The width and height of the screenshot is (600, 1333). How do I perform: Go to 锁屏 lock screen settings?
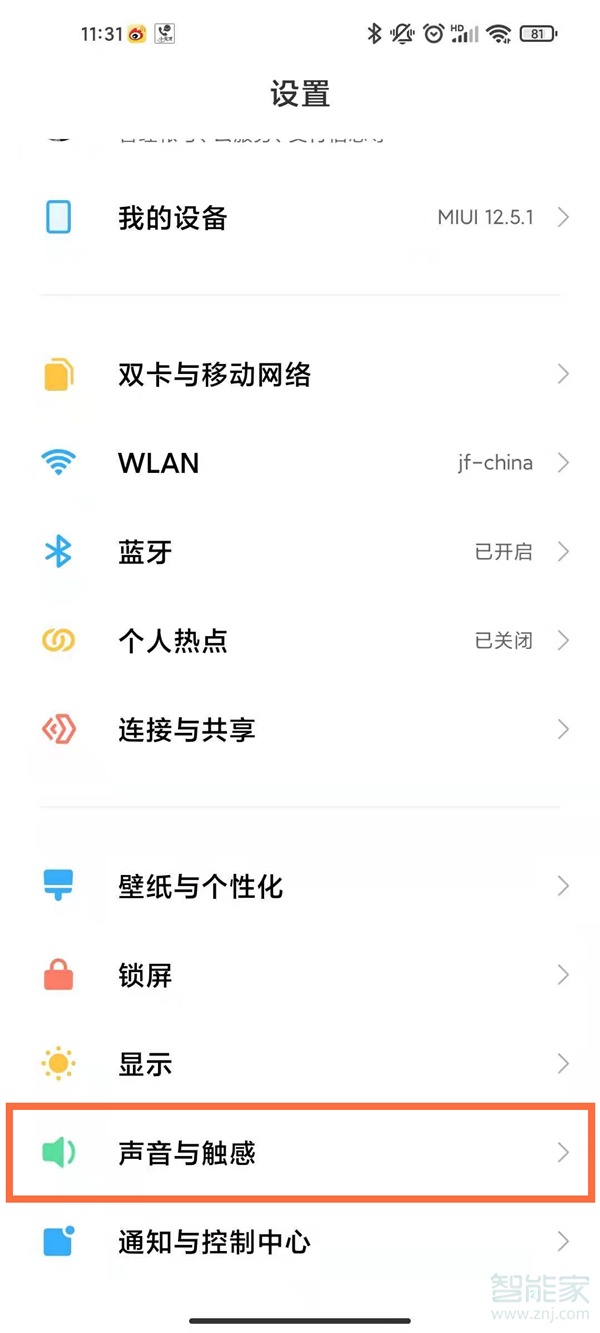click(300, 975)
